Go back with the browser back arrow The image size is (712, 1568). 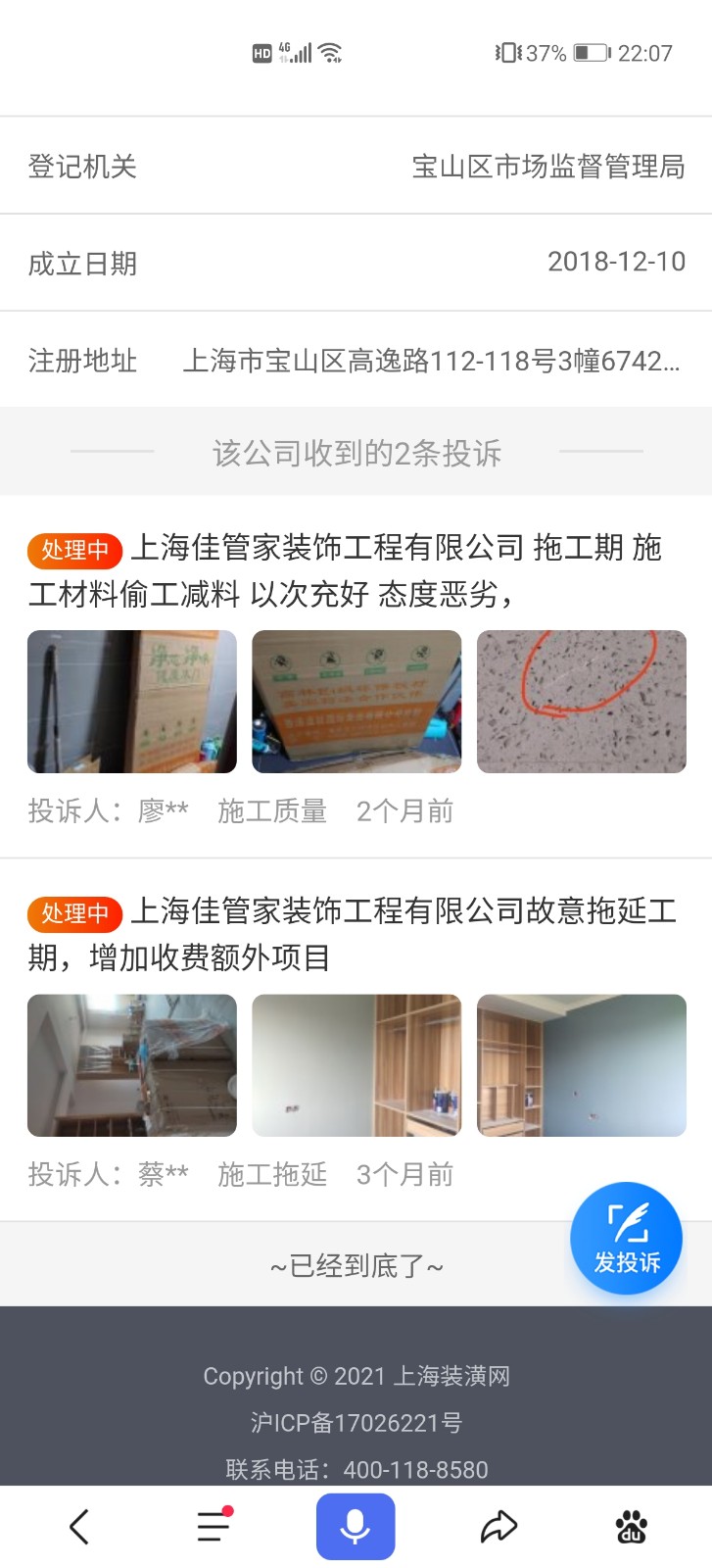point(79,1526)
